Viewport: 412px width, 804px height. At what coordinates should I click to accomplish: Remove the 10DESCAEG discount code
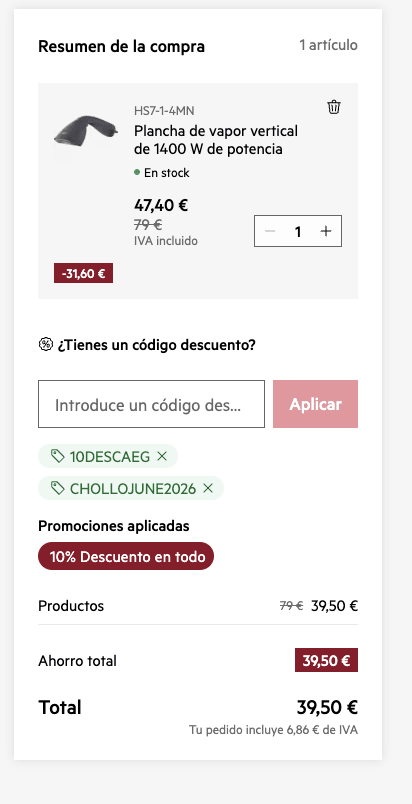[162, 456]
